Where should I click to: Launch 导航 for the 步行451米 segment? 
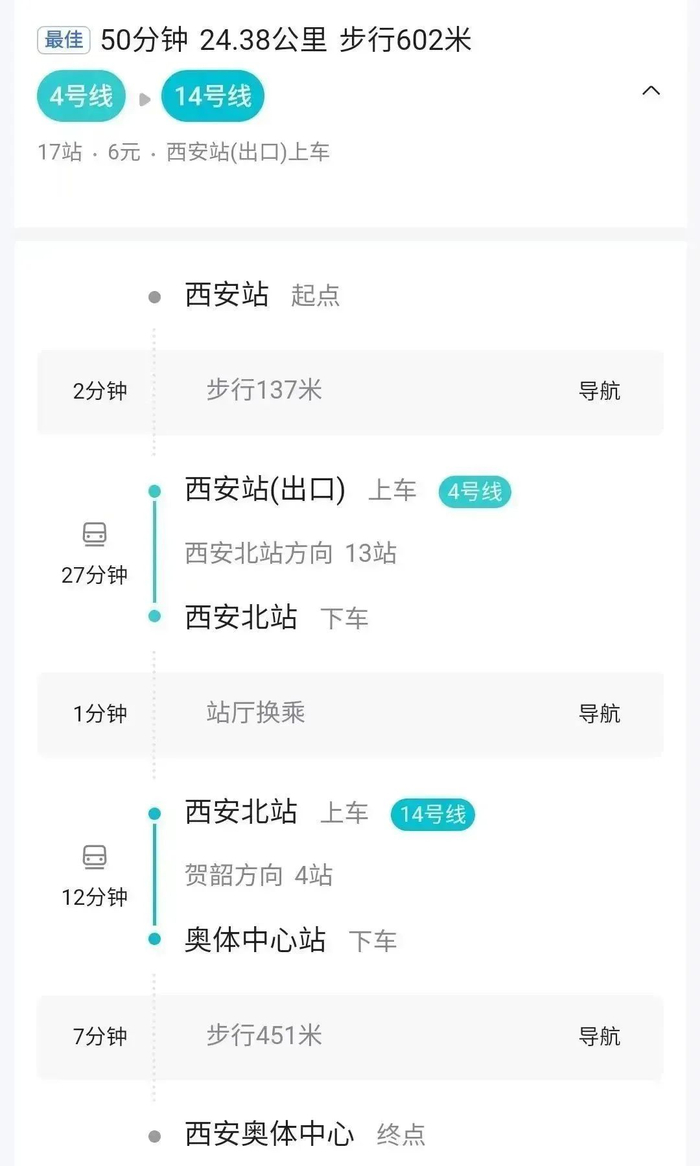[x=599, y=1037]
